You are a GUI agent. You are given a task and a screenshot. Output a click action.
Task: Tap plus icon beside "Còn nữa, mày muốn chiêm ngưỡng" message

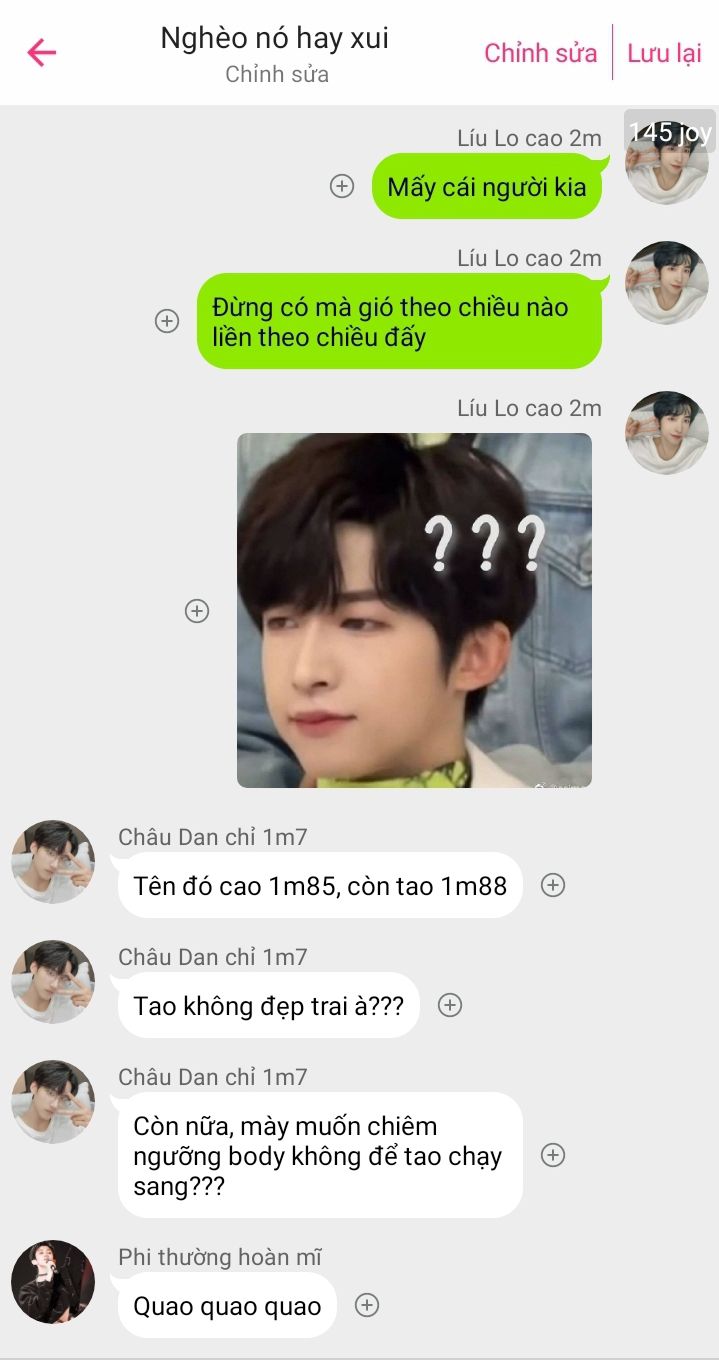553,1155
